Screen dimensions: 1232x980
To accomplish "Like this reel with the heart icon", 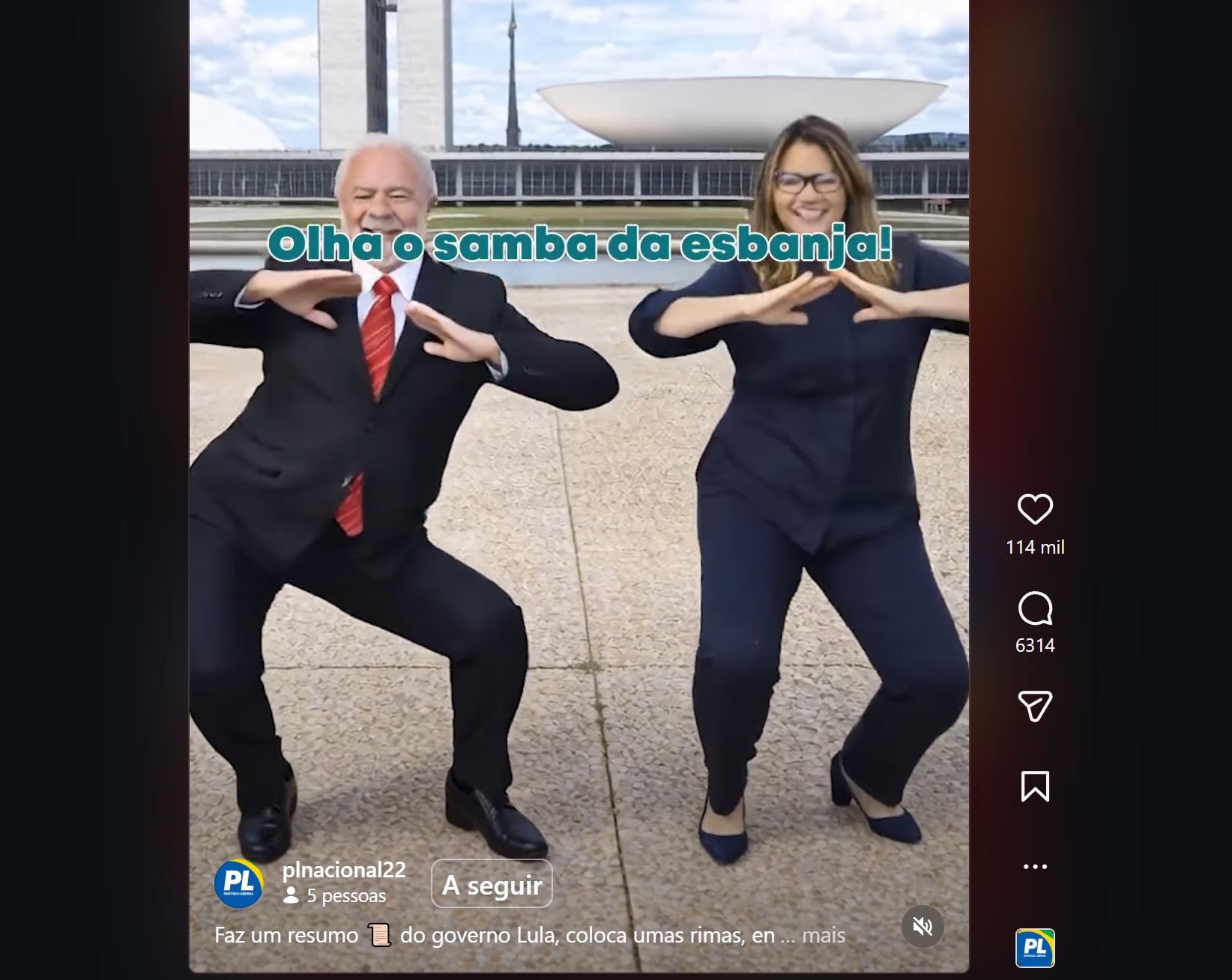I will coord(1035,509).
